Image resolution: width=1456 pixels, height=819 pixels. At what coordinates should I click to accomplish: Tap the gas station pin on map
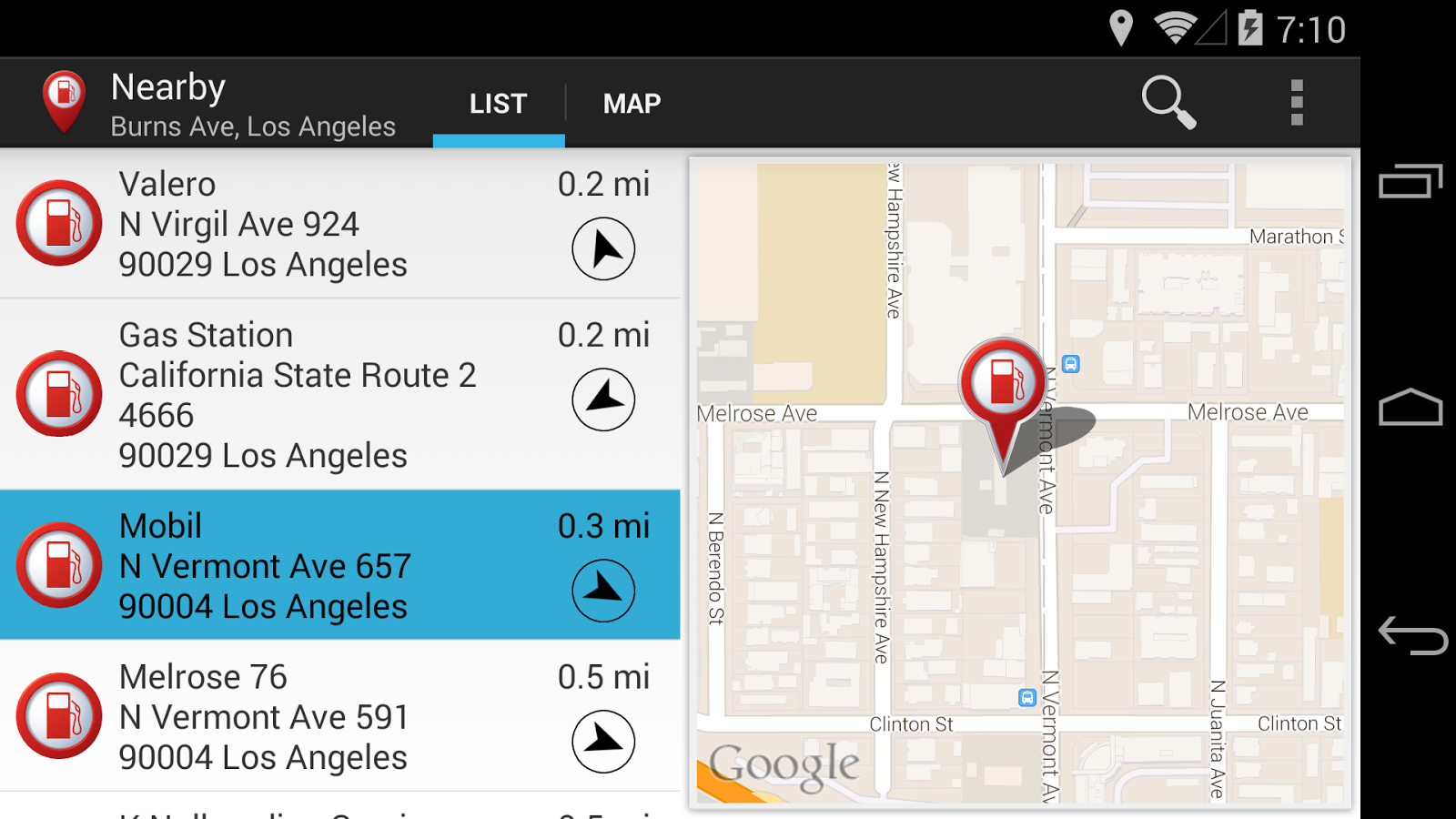click(1003, 382)
